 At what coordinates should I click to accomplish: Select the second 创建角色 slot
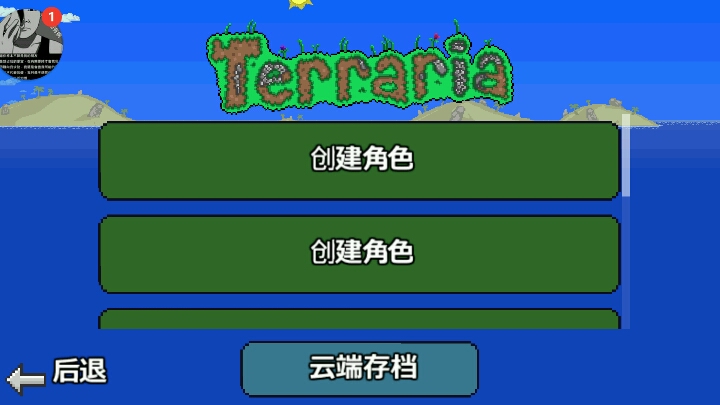tap(359, 253)
